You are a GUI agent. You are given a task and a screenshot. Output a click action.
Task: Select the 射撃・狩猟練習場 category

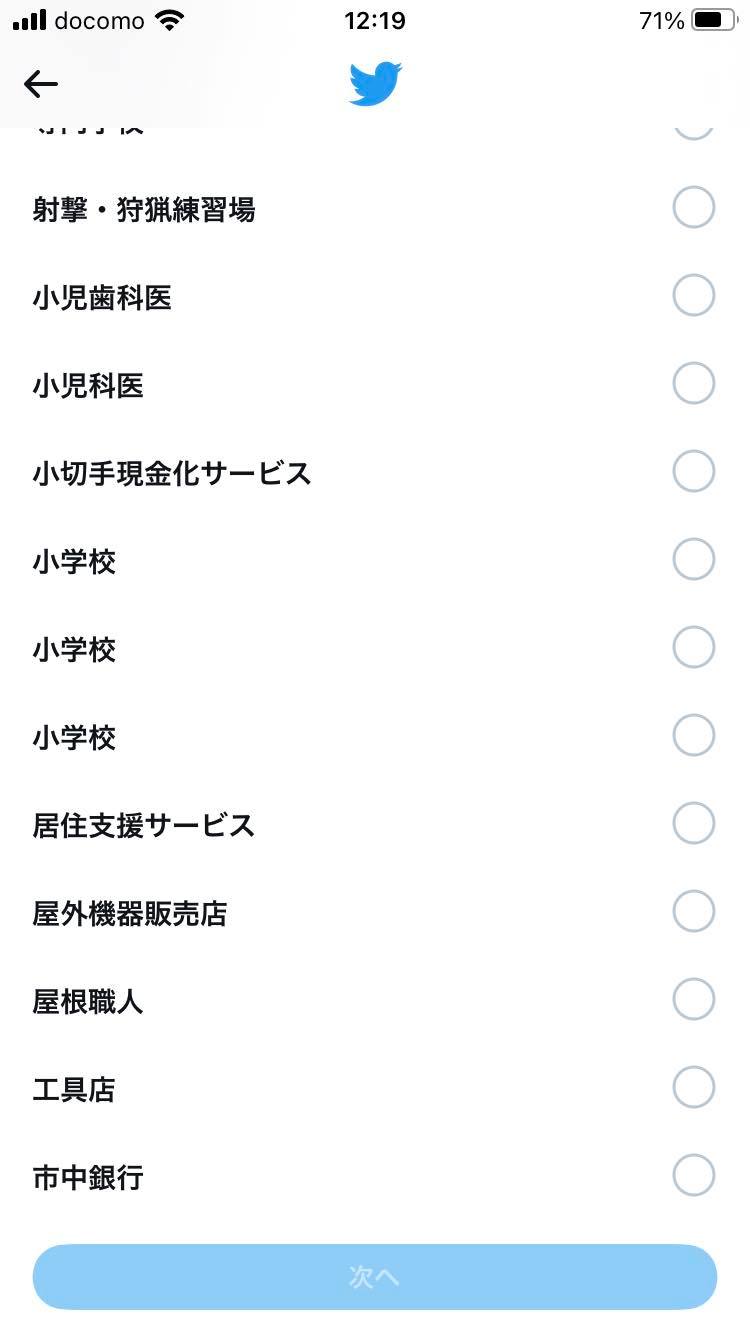point(693,208)
